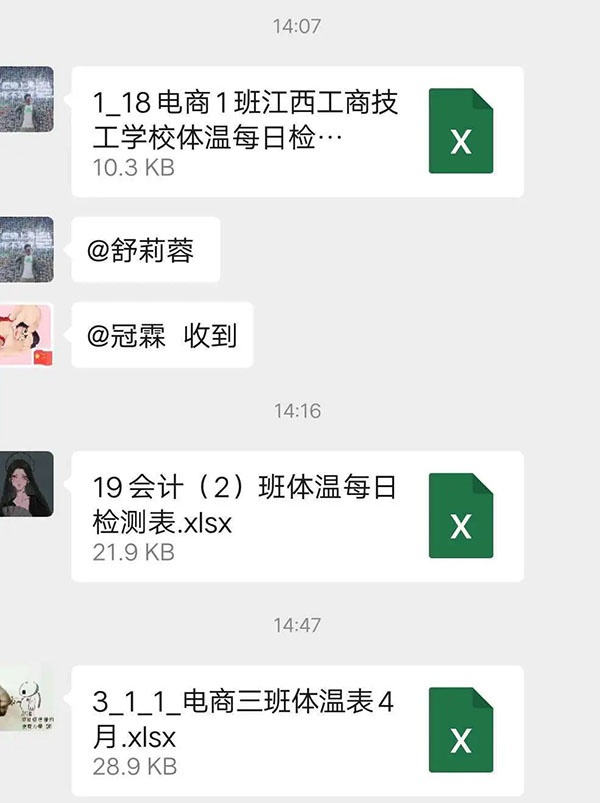
Task: View avatar of sender of @舒莉蓉 message
Action: coord(27,243)
